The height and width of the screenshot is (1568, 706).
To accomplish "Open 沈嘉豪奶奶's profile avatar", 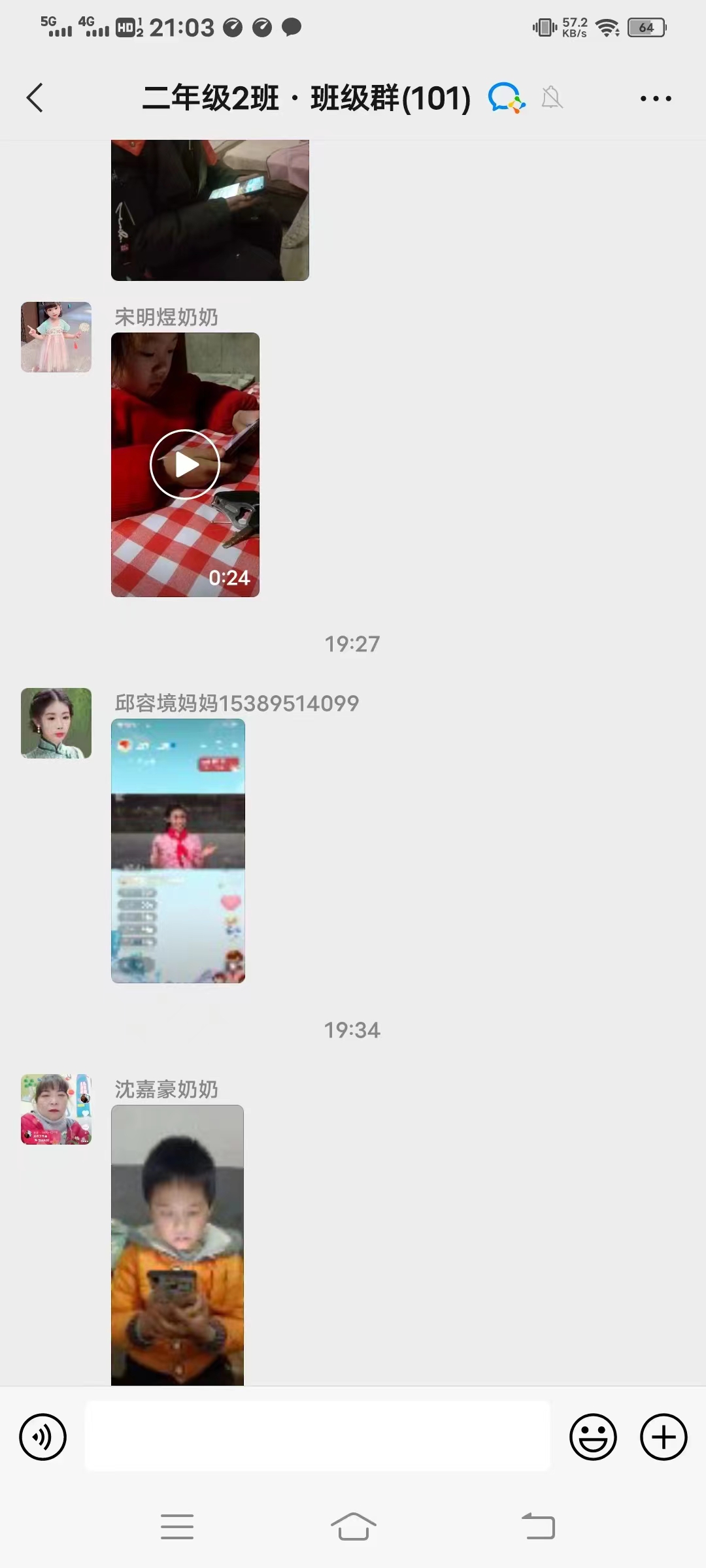I will tap(56, 1109).
